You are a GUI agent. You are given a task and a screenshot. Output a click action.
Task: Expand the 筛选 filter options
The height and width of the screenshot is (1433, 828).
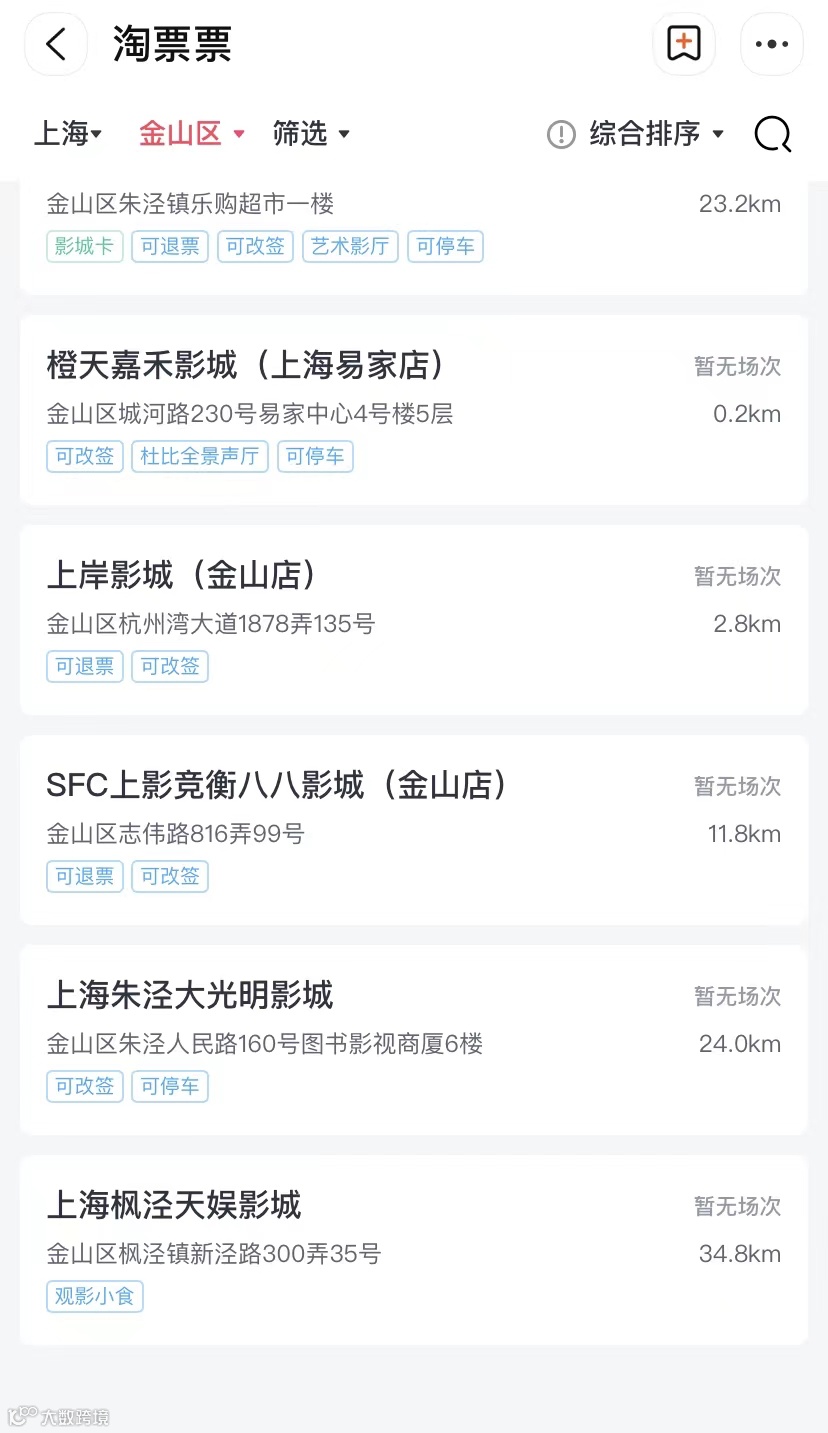pos(311,133)
